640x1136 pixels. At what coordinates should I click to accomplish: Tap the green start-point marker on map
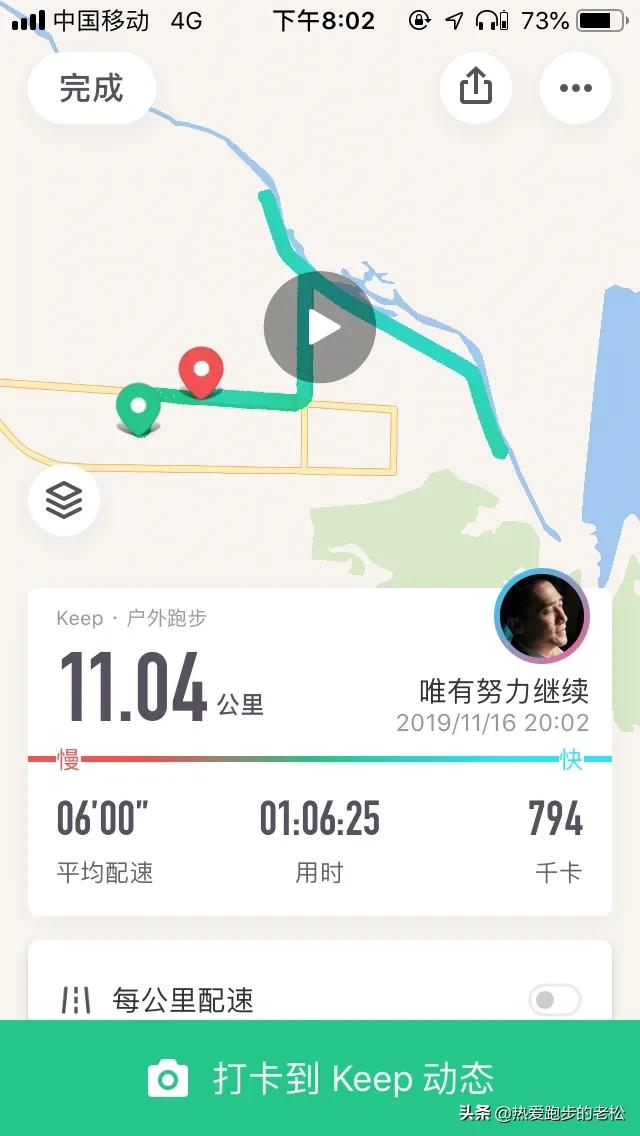pos(138,409)
